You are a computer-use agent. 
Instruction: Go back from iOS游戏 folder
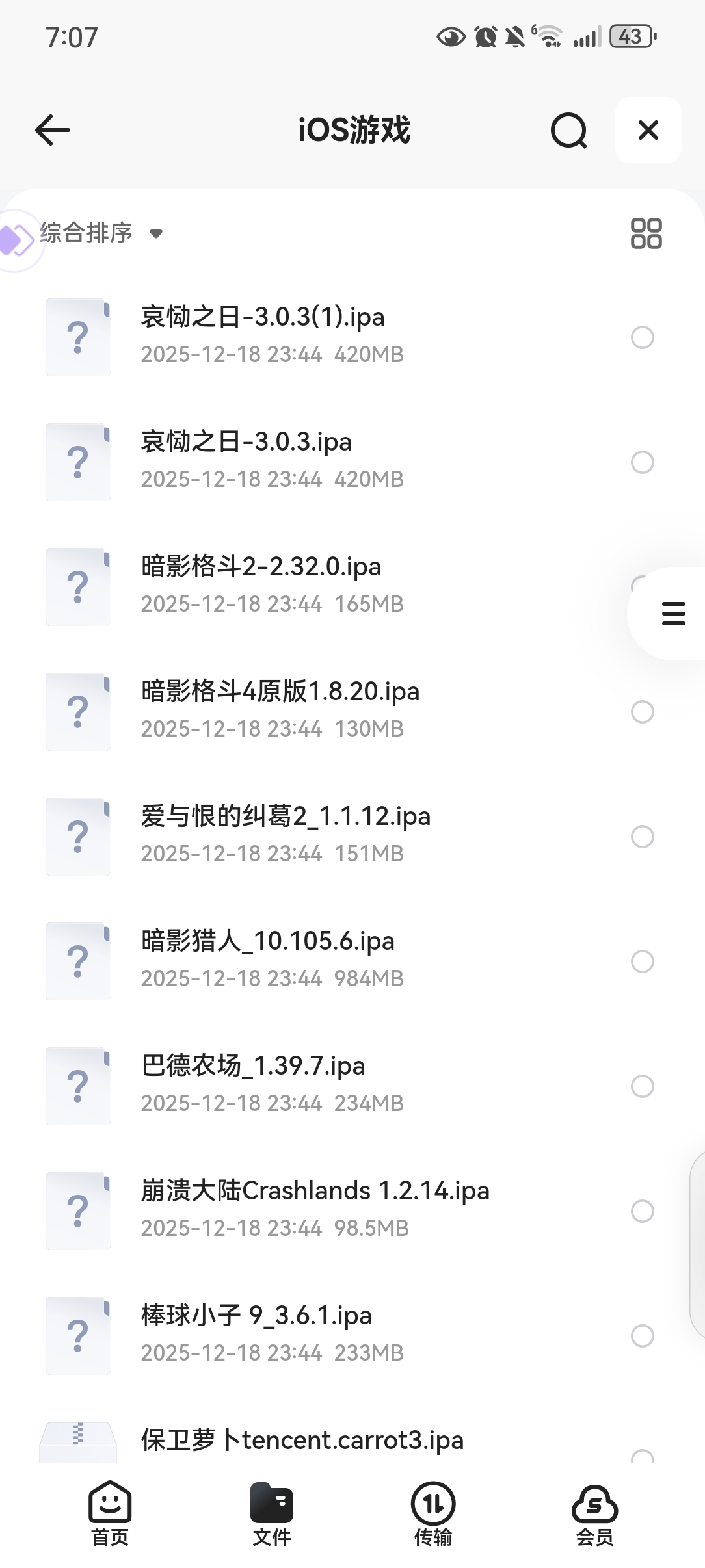(53, 130)
